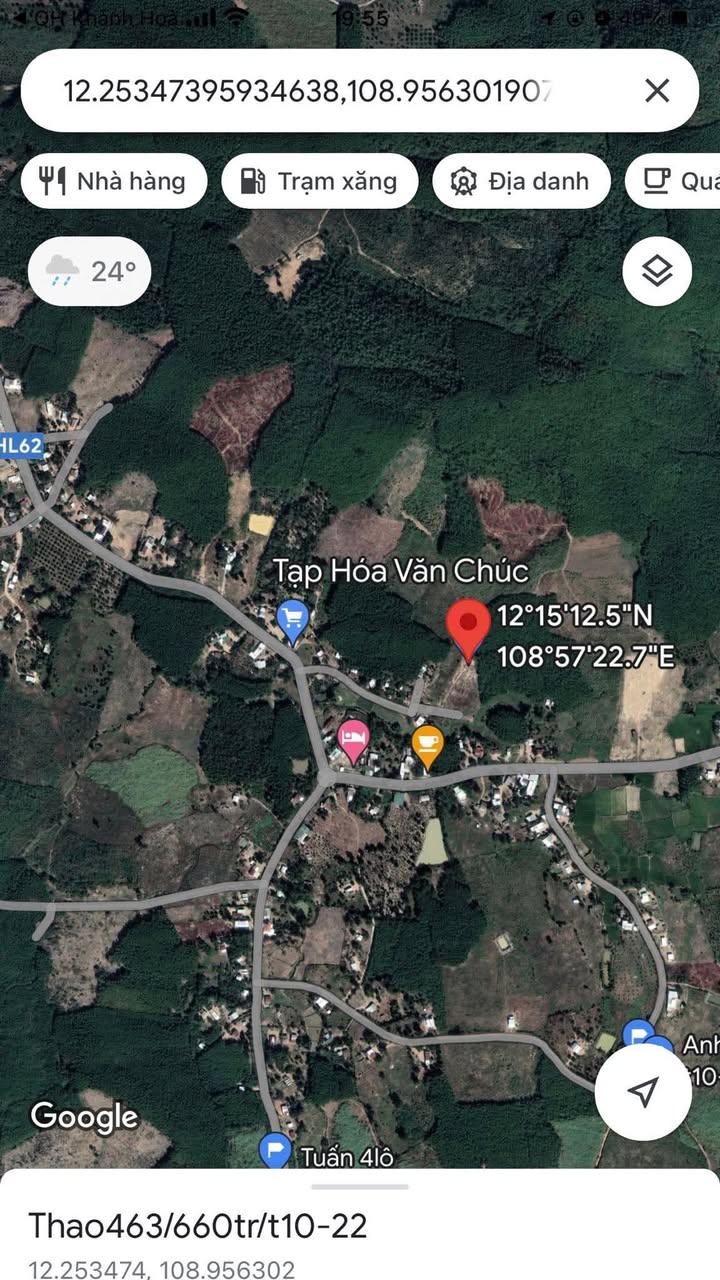Open the pink hotel marker

353,741
